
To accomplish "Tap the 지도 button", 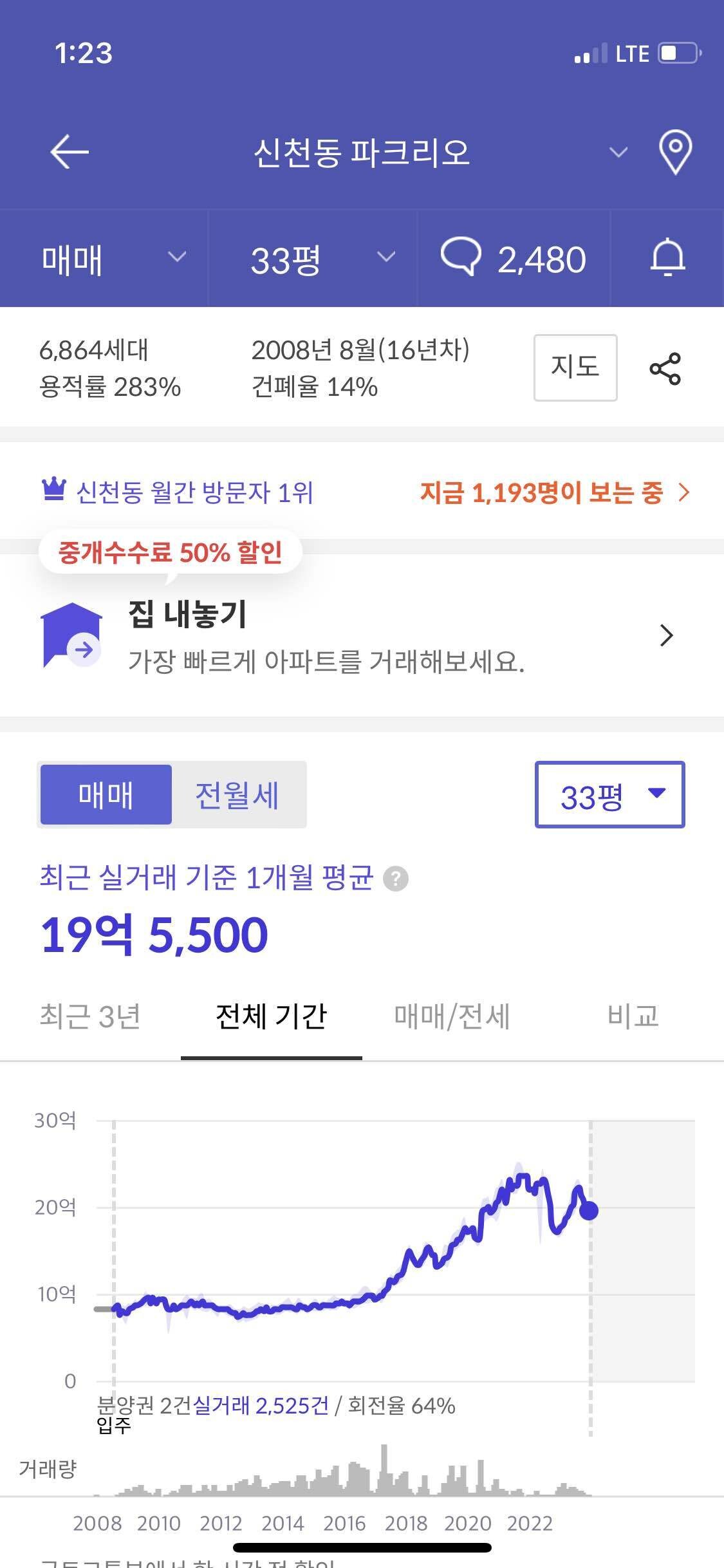I will (575, 368).
